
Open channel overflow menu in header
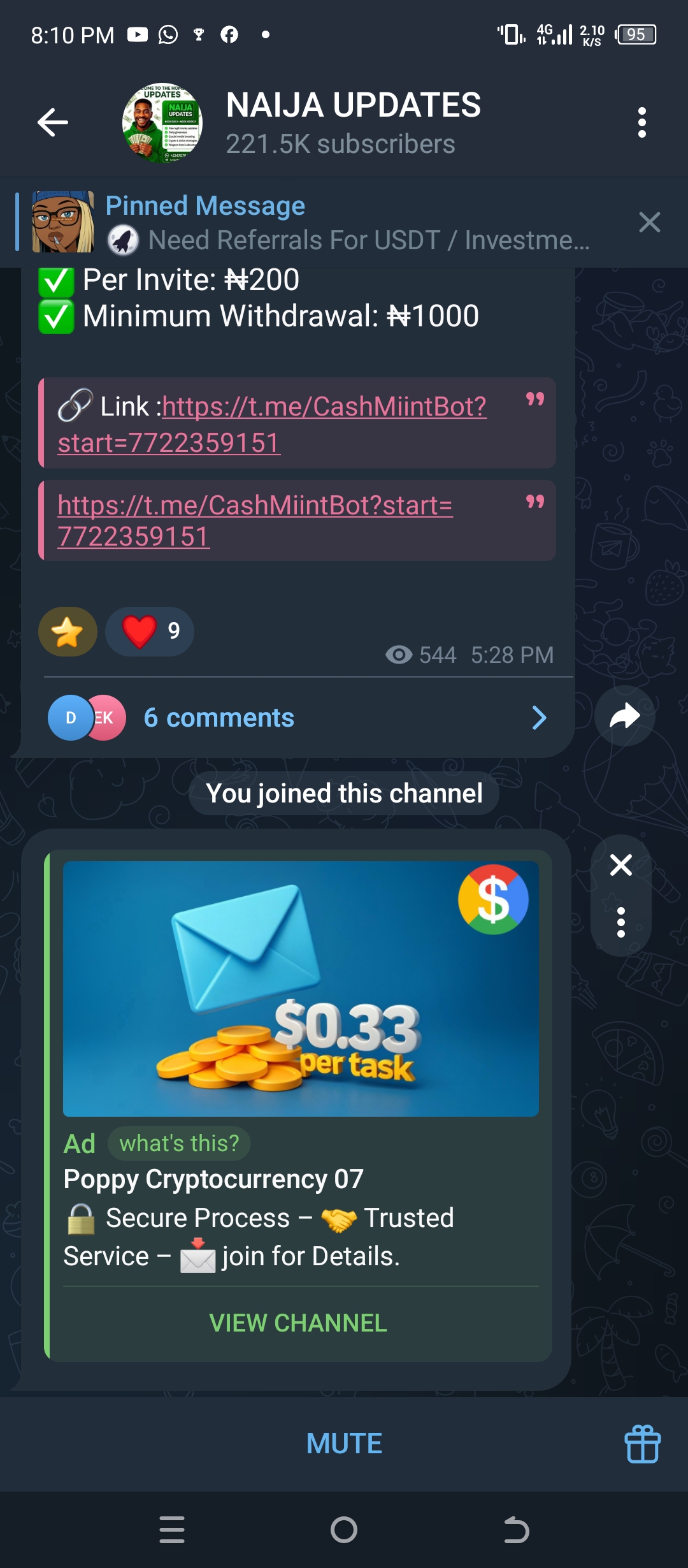click(x=641, y=122)
